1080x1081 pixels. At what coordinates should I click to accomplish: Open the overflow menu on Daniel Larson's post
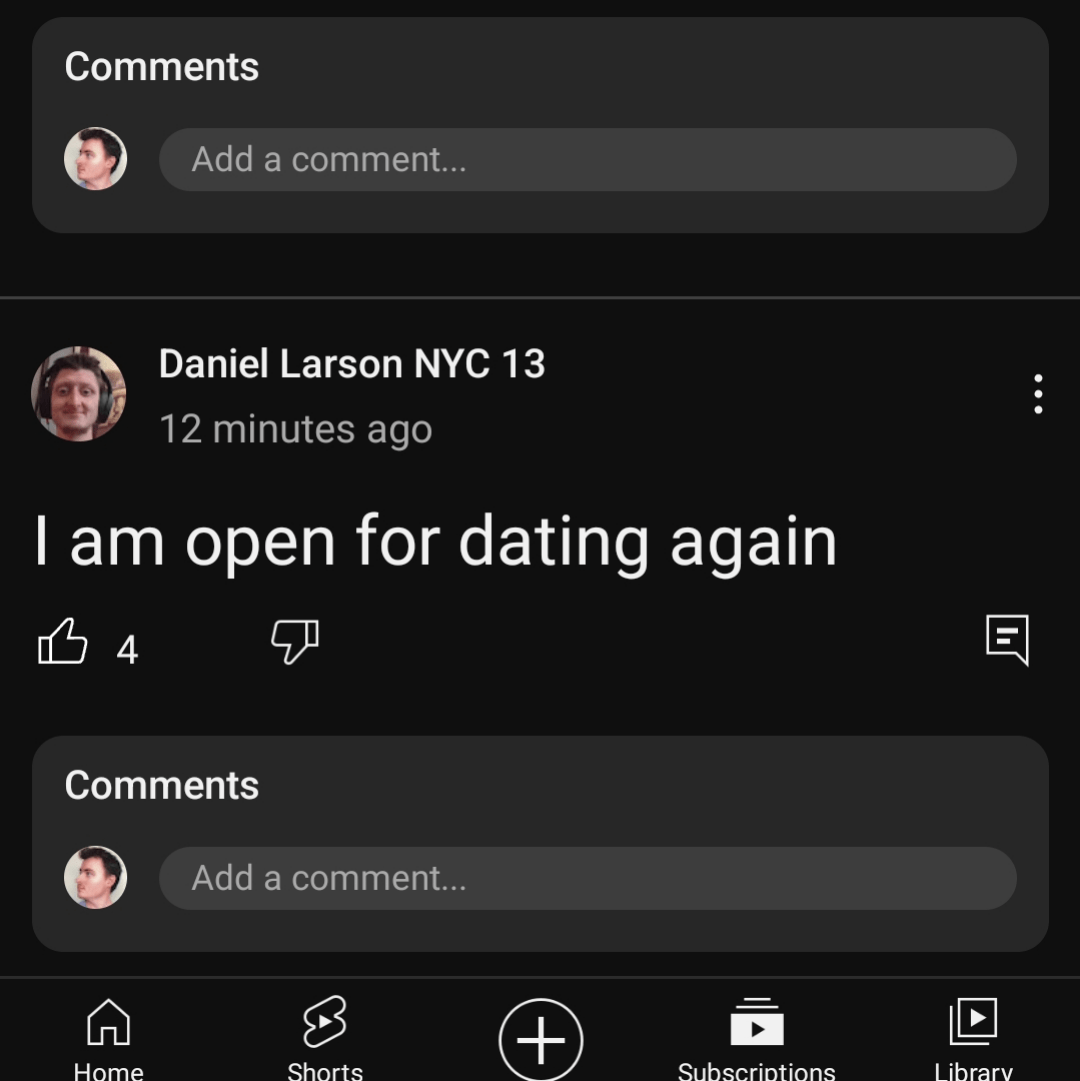click(1038, 394)
